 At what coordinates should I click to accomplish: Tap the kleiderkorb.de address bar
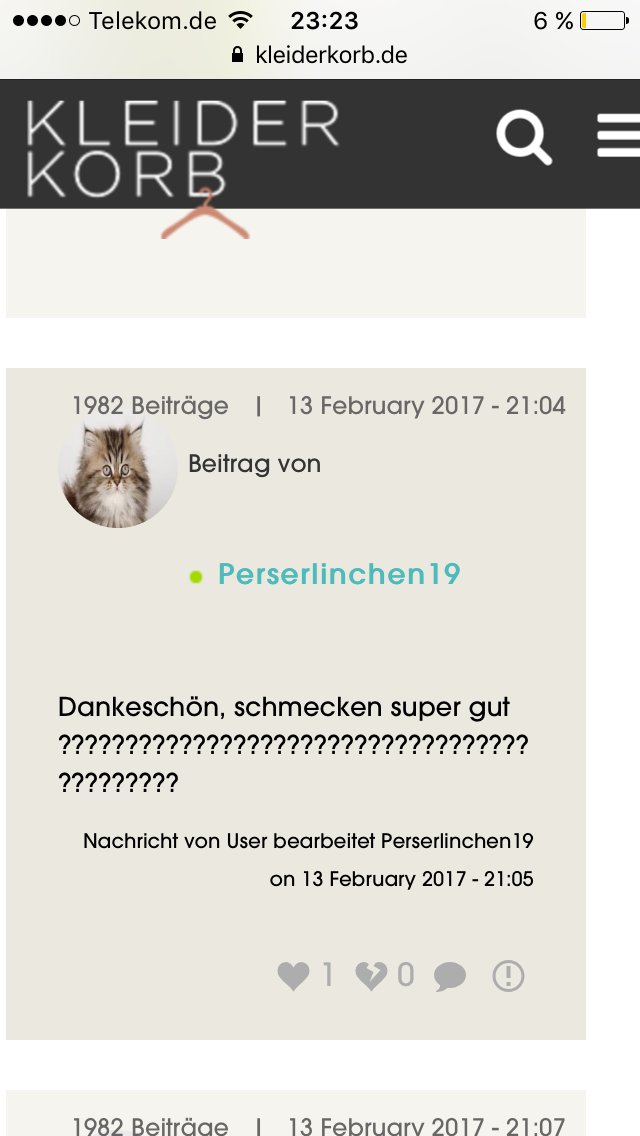pyautogui.click(x=320, y=55)
